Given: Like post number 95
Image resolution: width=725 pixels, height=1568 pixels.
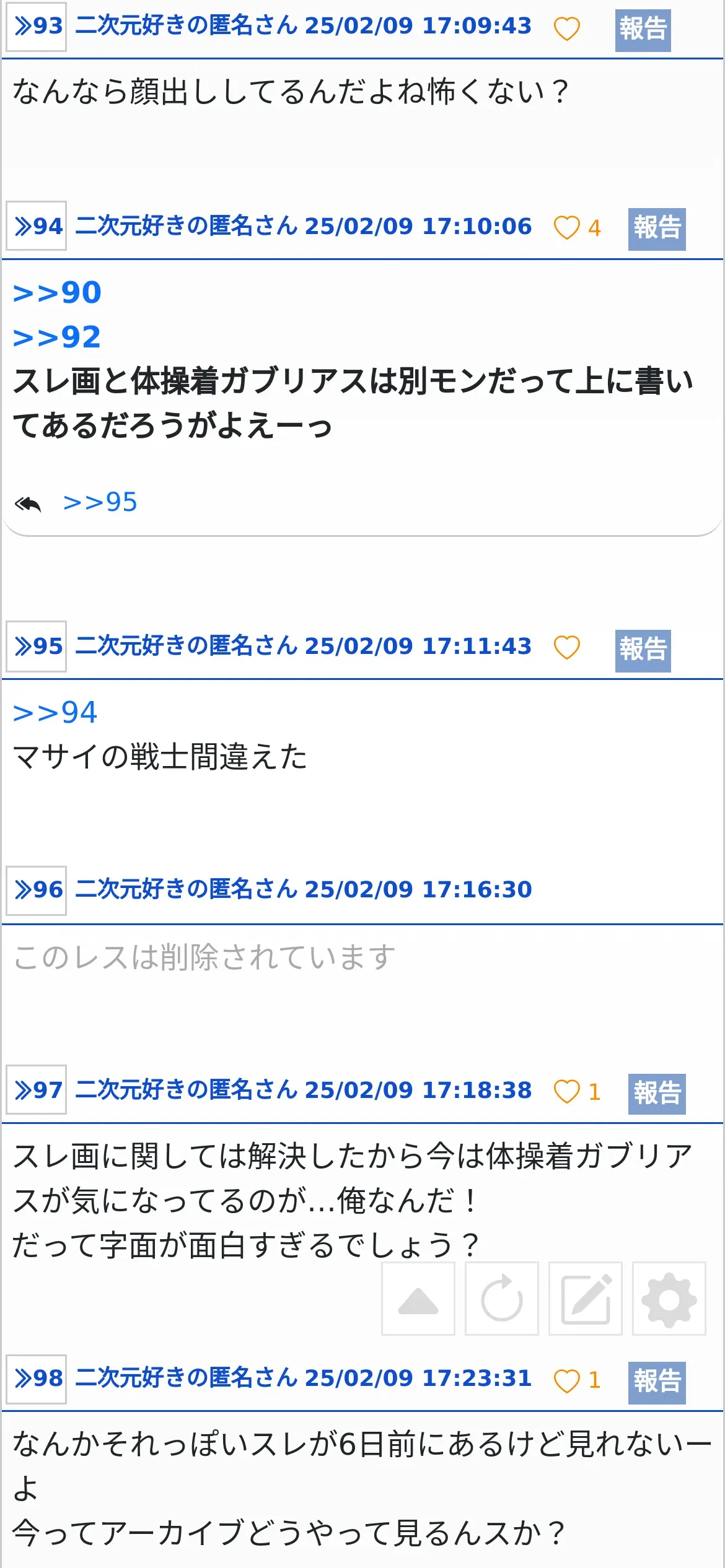Looking at the screenshot, I should [566, 647].
